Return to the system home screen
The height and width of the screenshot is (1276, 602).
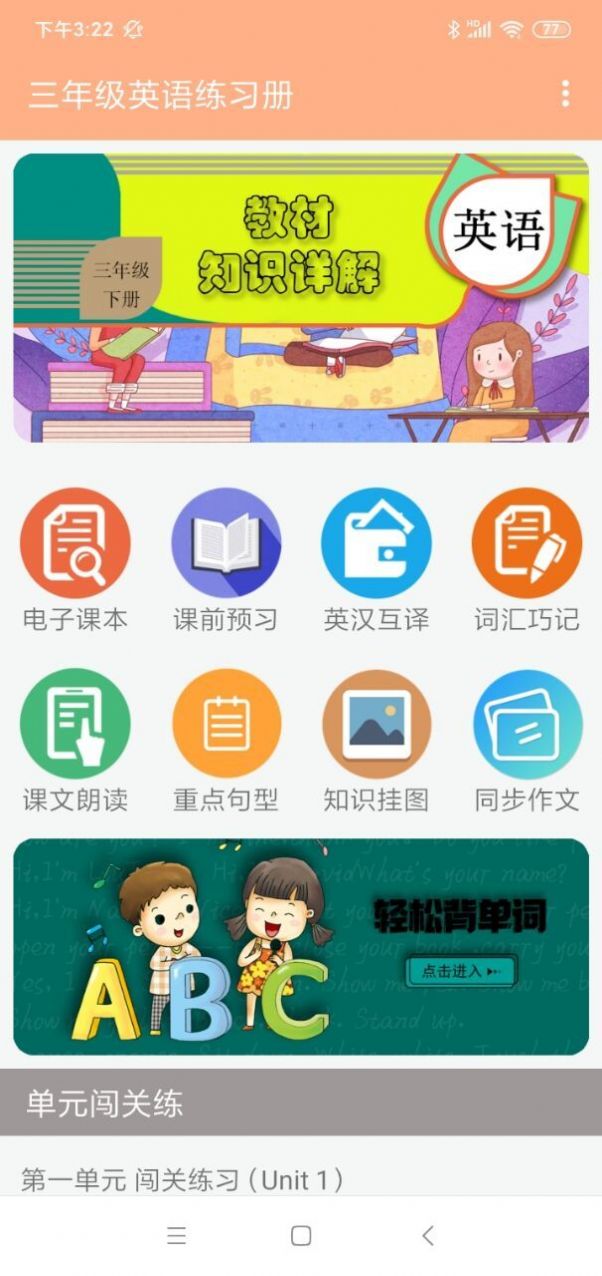click(301, 1236)
